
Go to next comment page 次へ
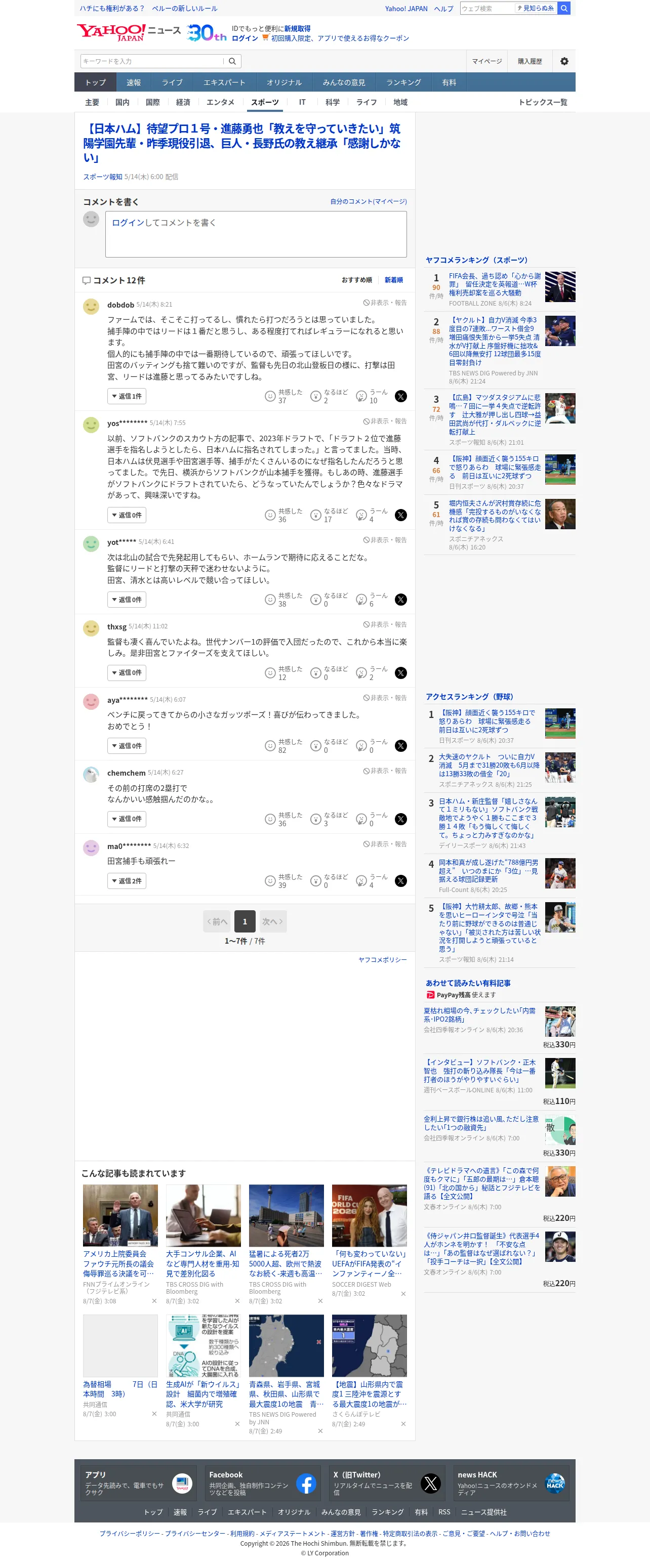272,921
